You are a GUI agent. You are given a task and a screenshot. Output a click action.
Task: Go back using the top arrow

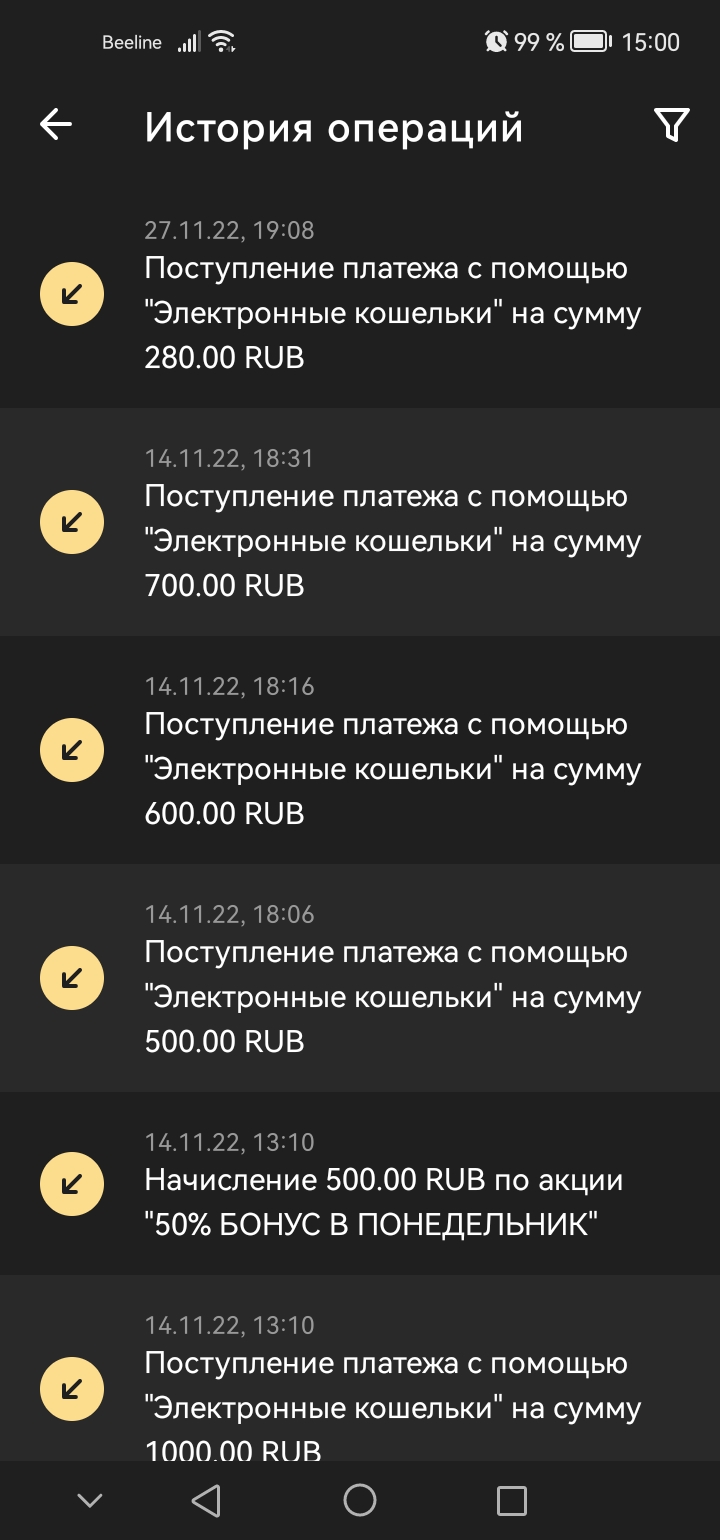(x=56, y=125)
